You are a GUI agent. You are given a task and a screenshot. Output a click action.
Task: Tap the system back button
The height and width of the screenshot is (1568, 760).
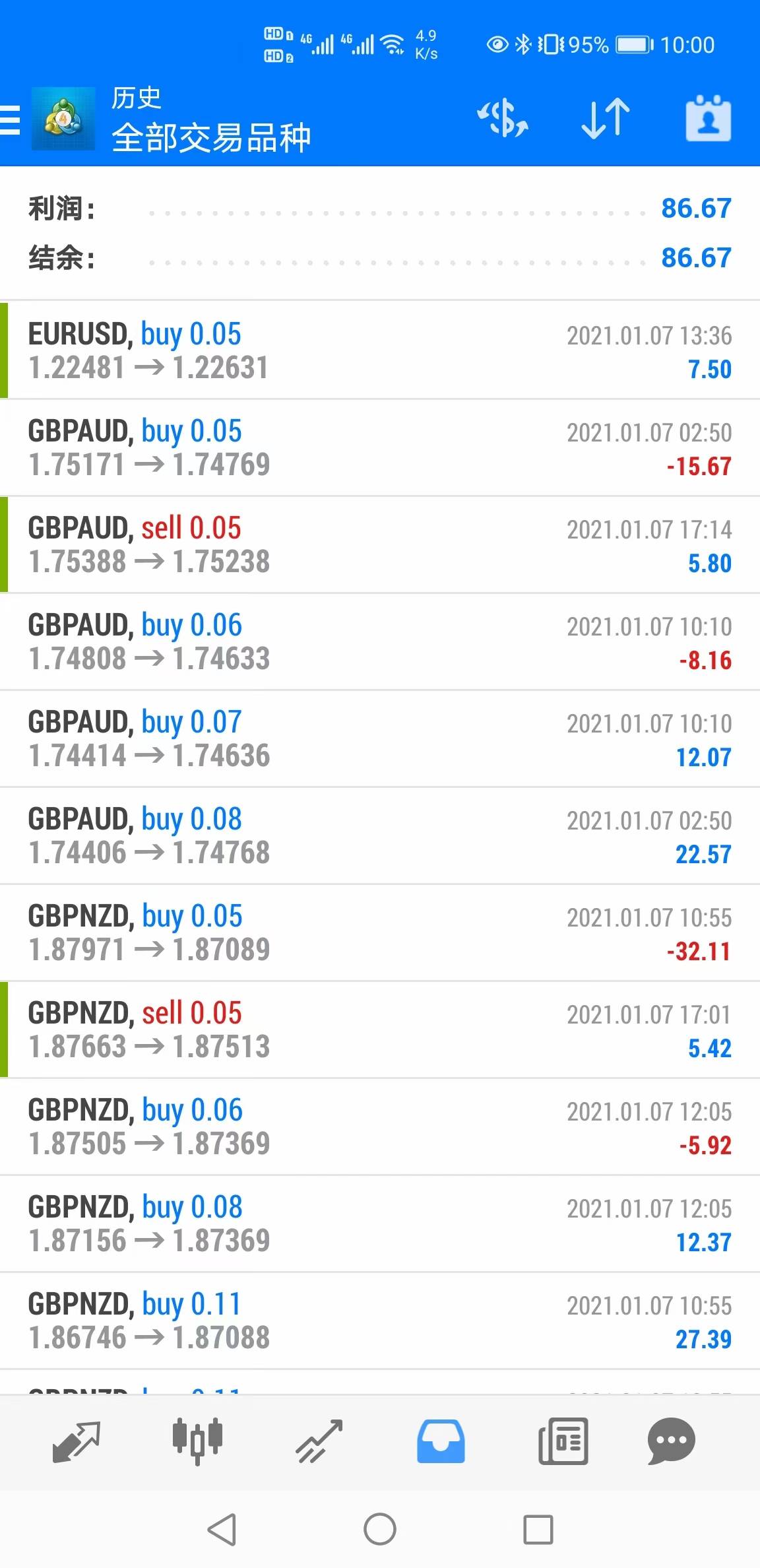click(x=222, y=1530)
